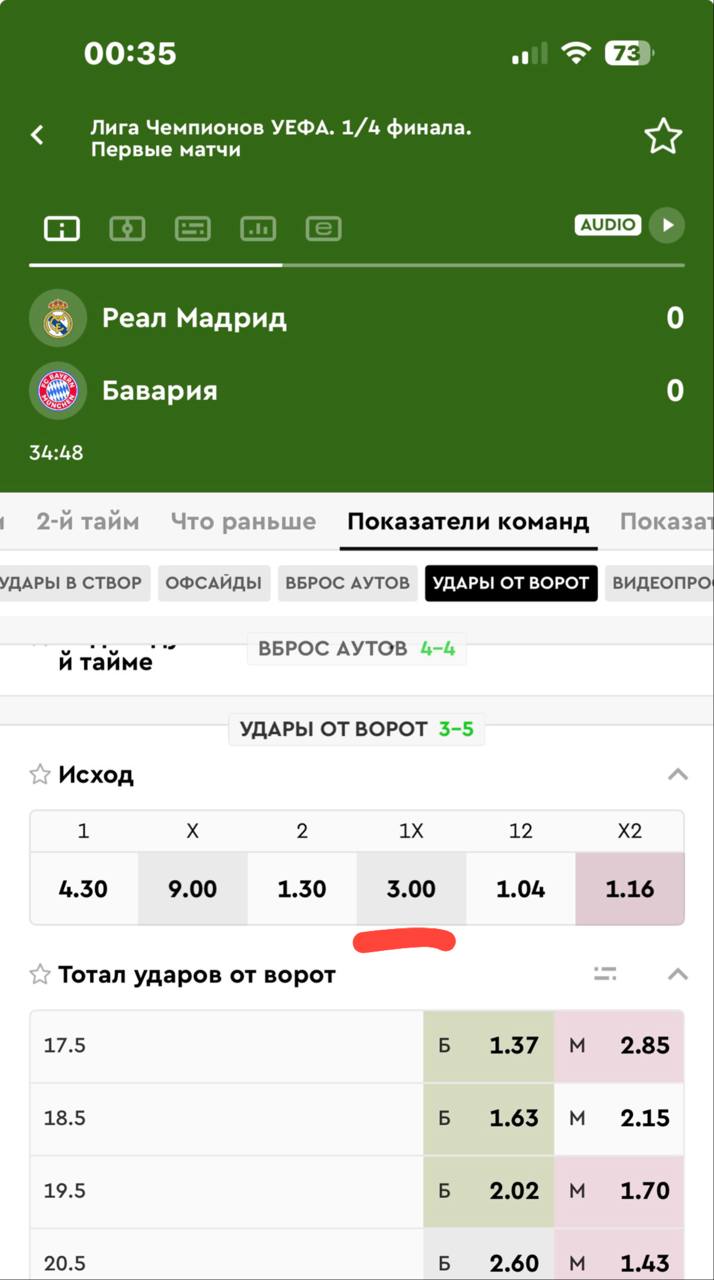Viewport: 714px width, 1280px height.
Task: Switch to the Что раньше tab
Action: click(243, 521)
